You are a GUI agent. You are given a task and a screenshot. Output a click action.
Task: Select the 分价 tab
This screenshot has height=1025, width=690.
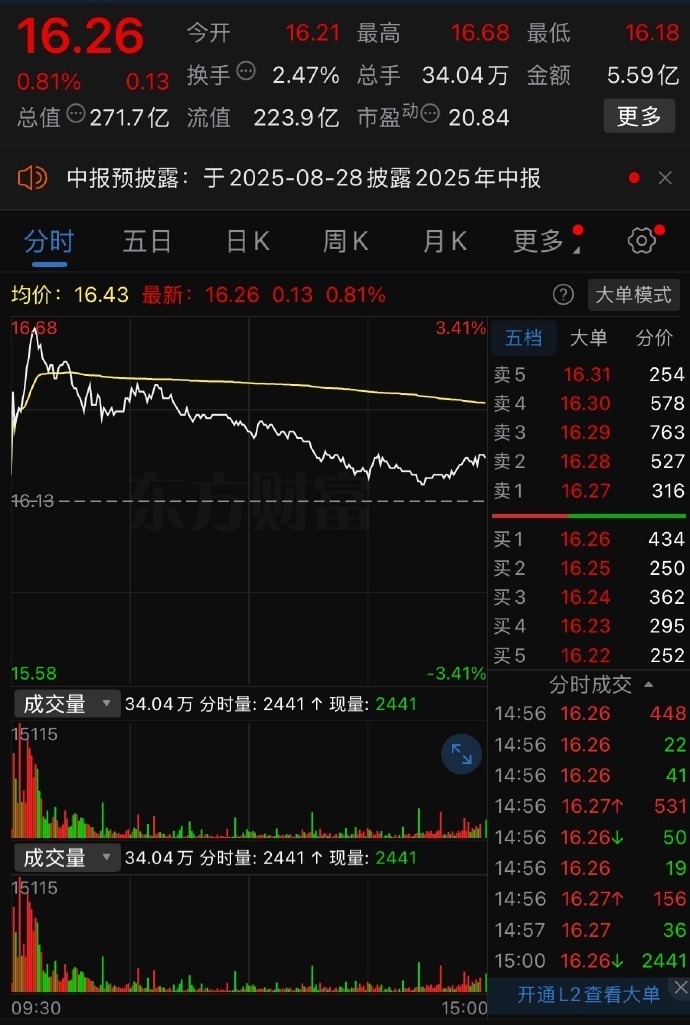tap(654, 338)
